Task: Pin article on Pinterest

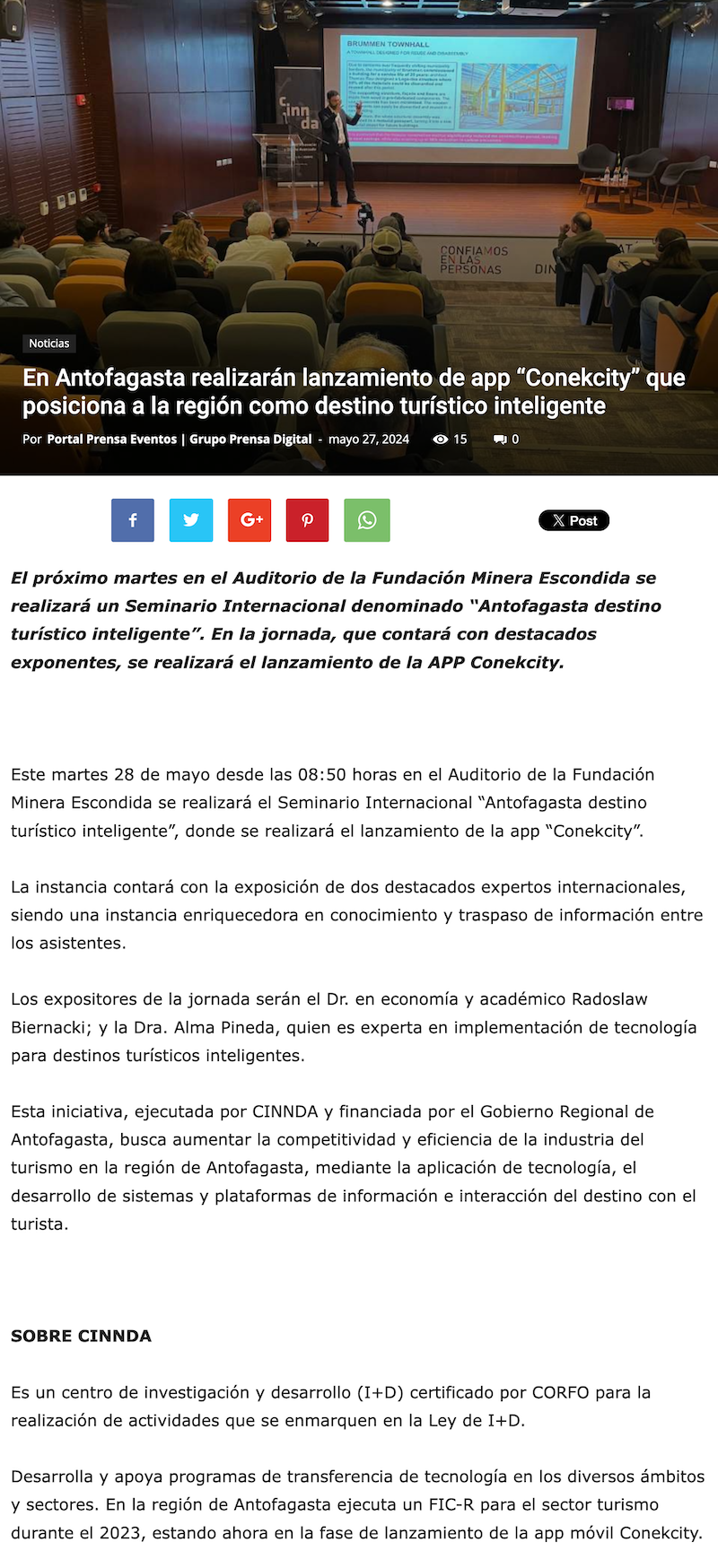Action: tap(308, 520)
